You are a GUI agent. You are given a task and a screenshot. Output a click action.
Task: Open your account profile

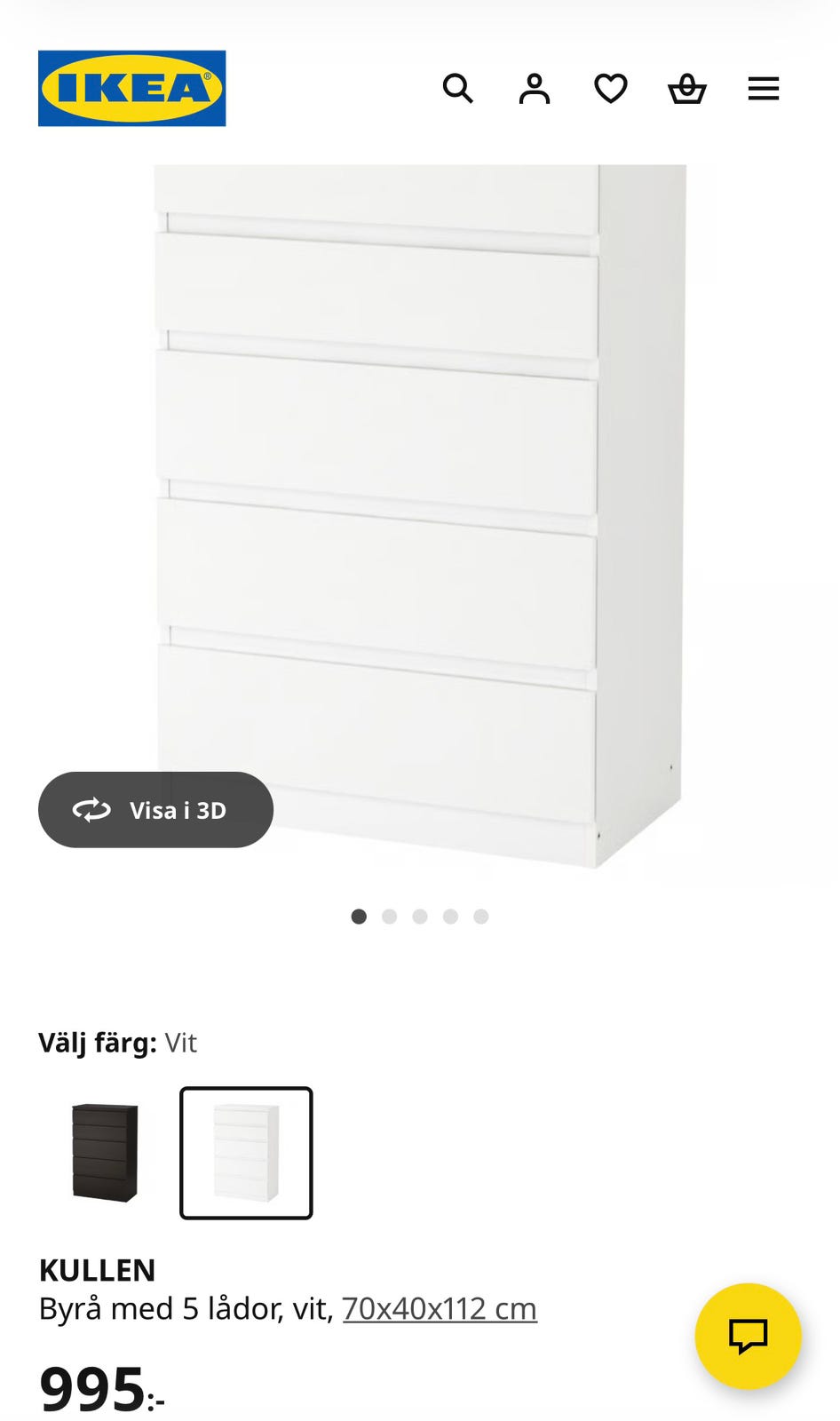[x=535, y=88]
